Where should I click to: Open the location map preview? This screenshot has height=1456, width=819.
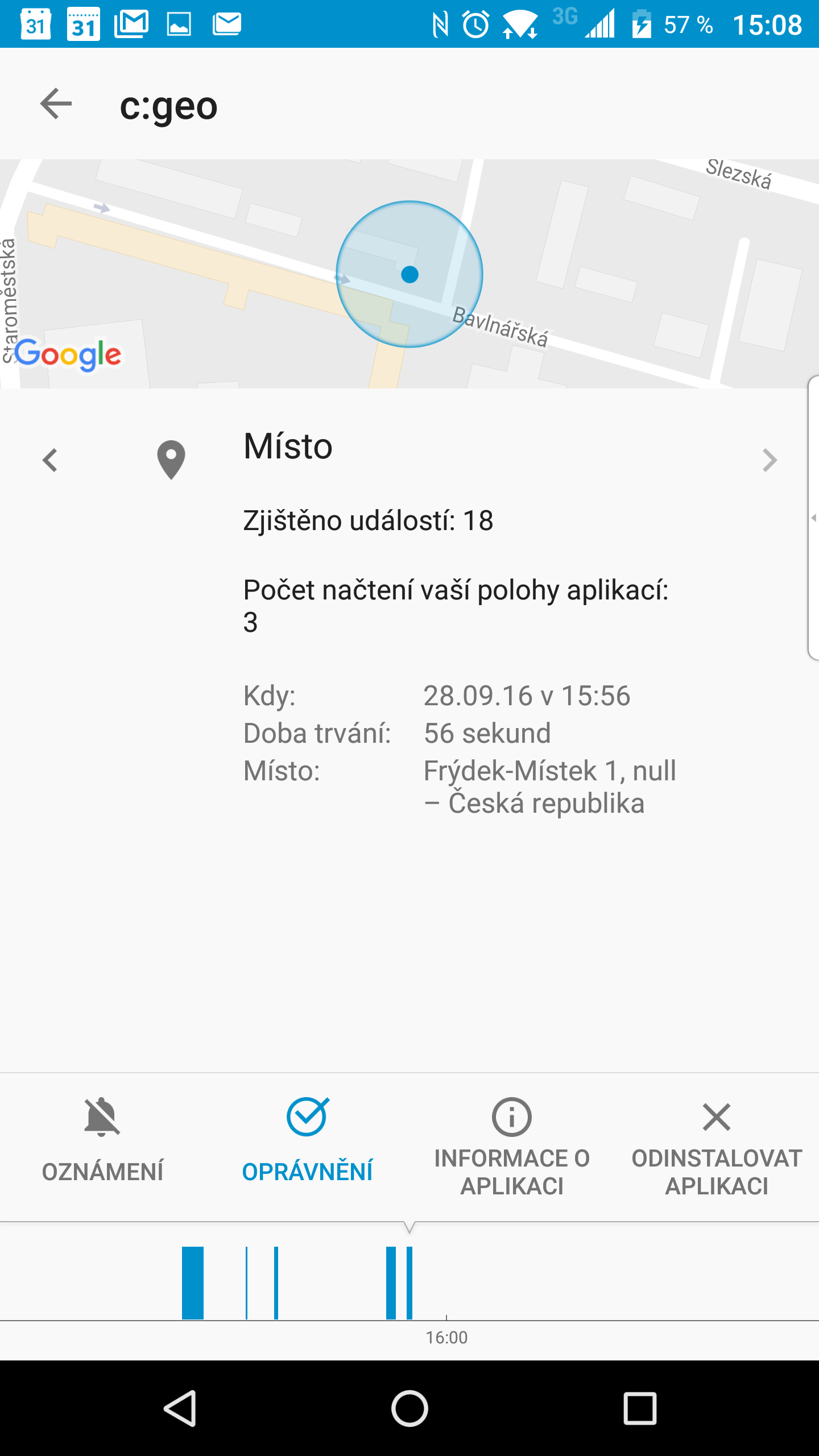click(409, 274)
